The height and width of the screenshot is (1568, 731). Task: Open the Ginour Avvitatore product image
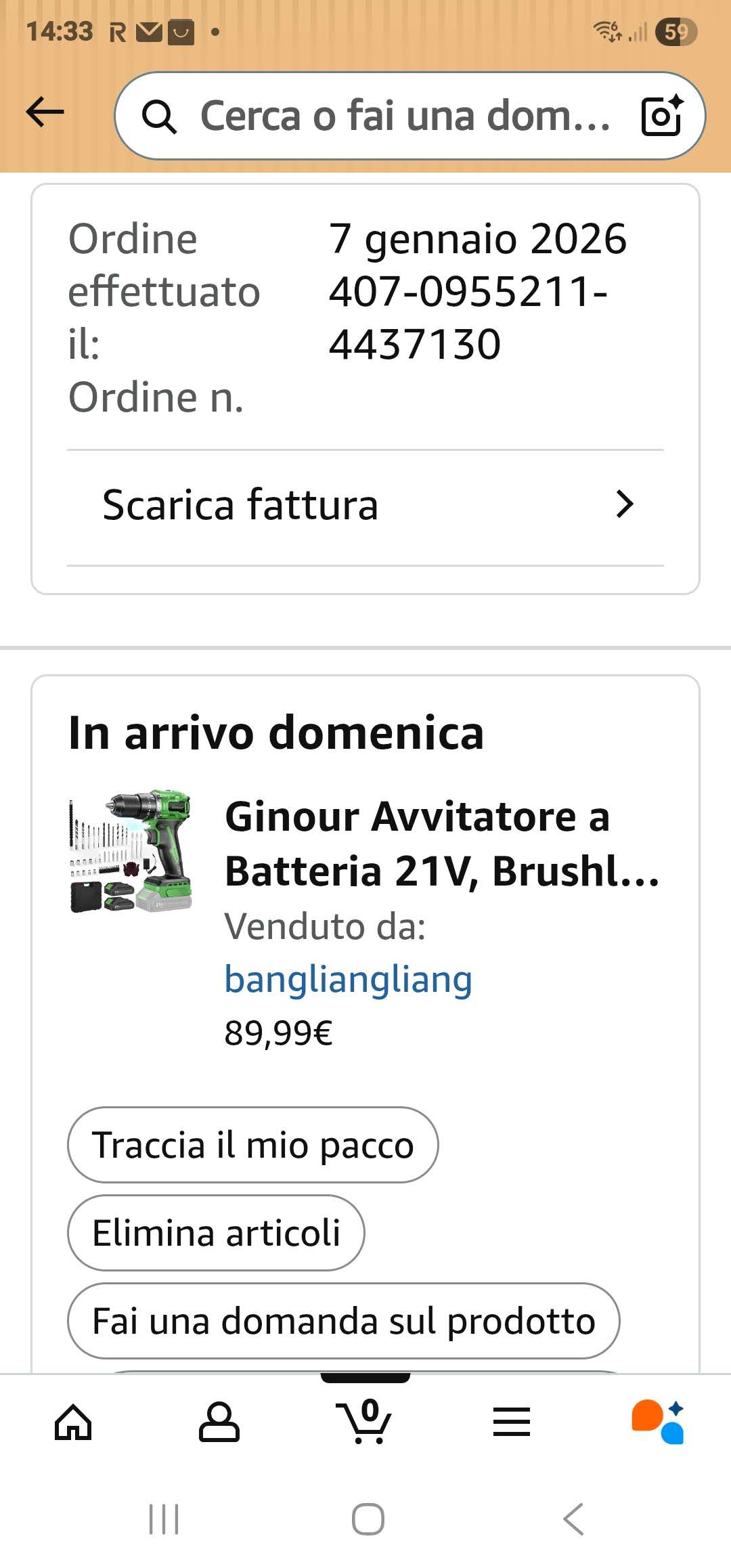point(131,851)
